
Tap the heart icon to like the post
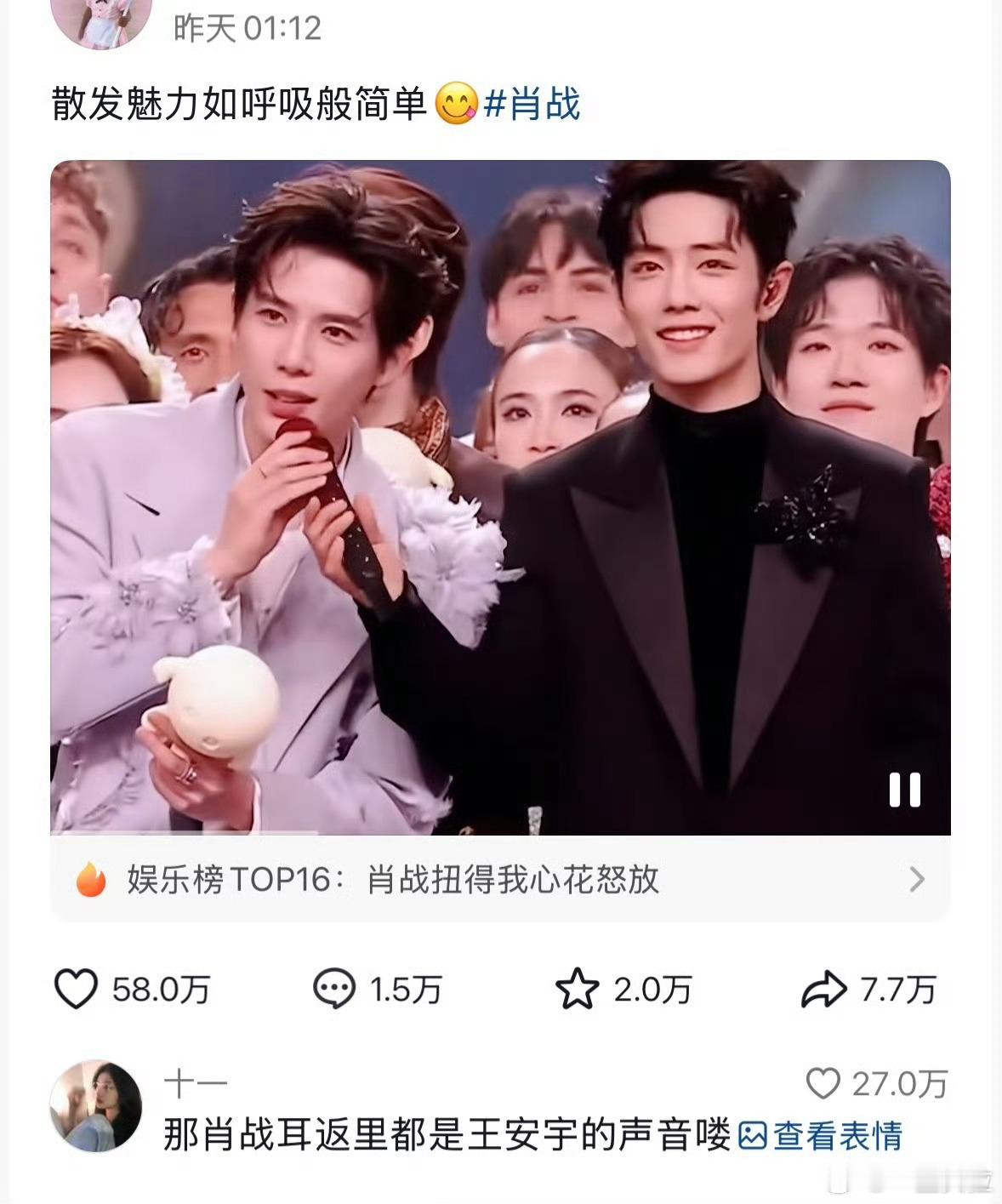[x=78, y=988]
